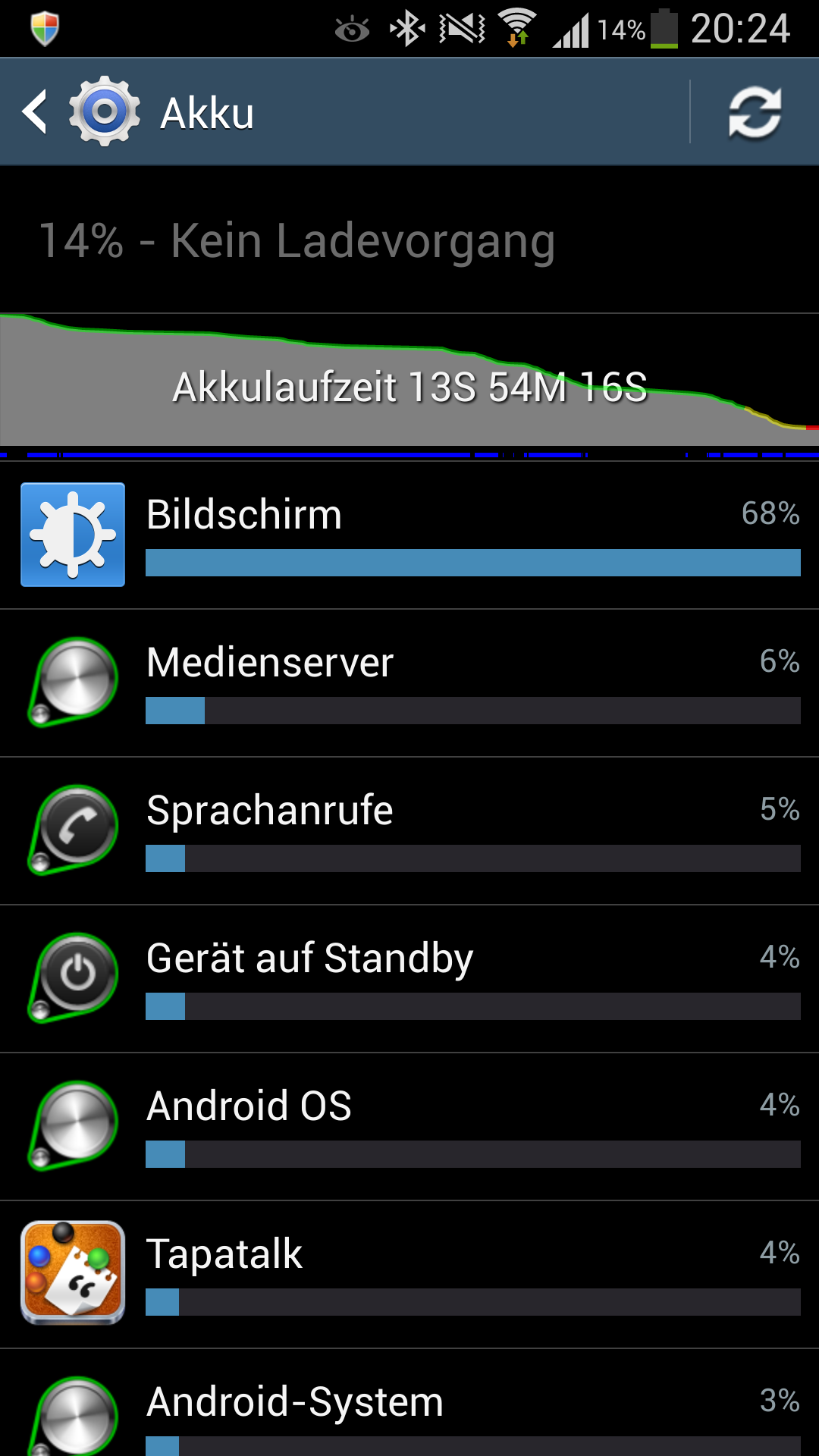
Task: Open Android OS usage details
Action: (409, 1127)
